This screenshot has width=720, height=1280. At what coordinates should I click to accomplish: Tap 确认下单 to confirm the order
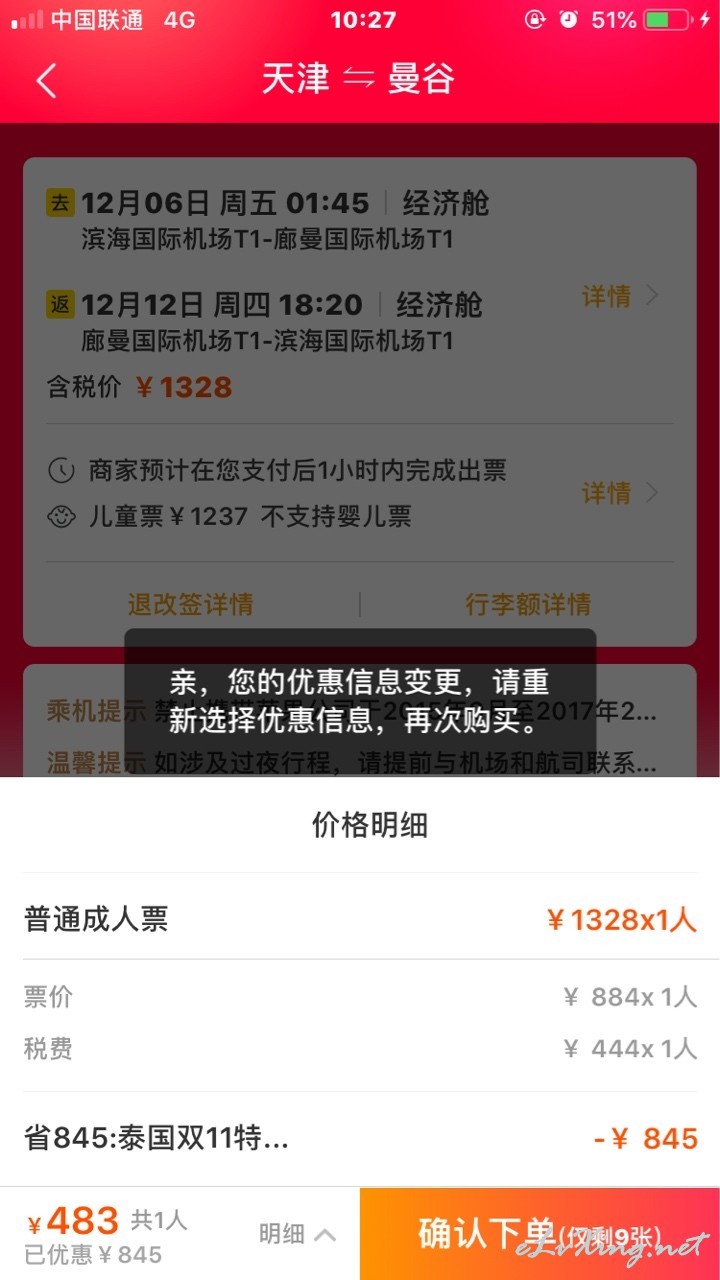[x=540, y=1234]
